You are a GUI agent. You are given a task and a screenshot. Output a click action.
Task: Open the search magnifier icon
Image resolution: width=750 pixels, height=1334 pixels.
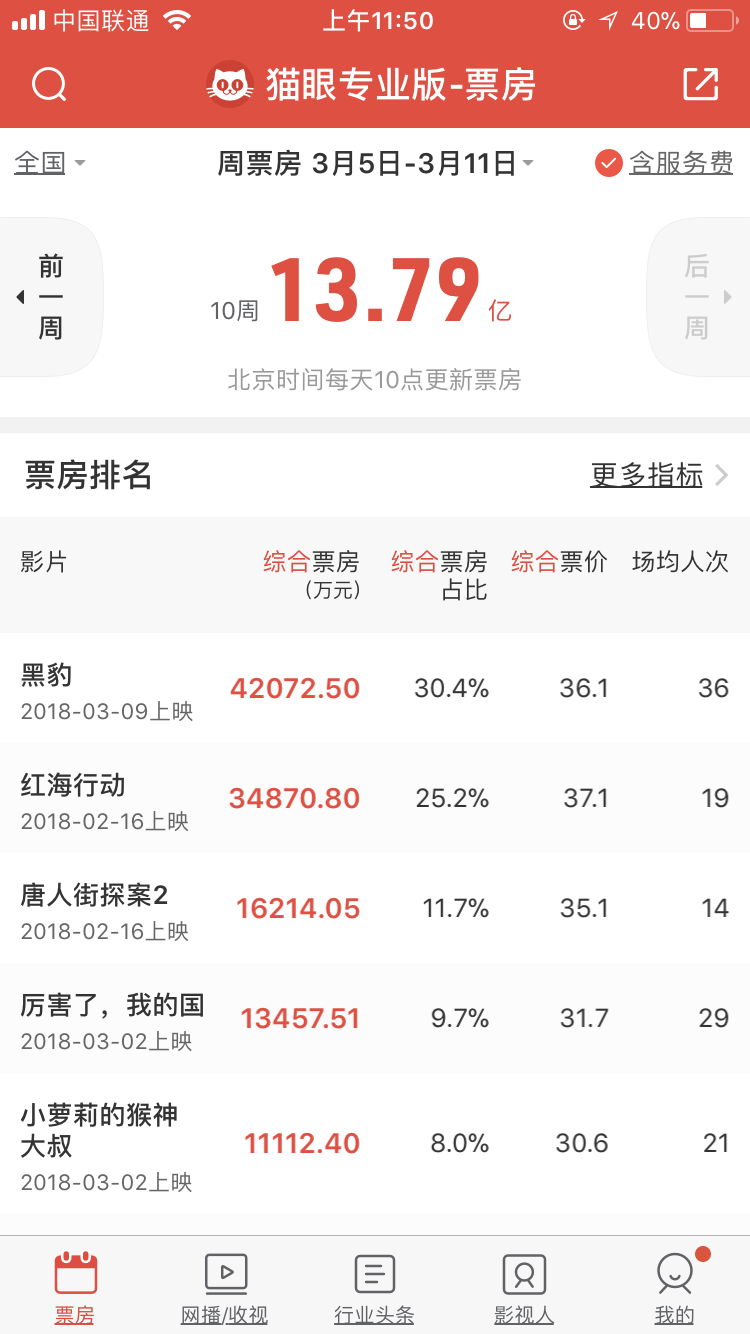[x=49, y=85]
